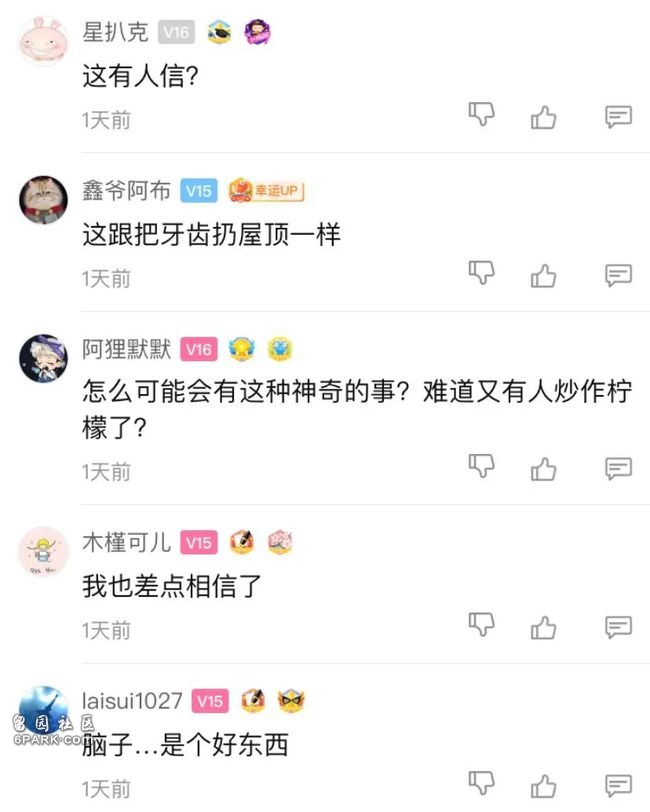The width and height of the screenshot is (650, 812).
Task: Open 鑫爷阿布's profile avatar
Action: [43, 199]
